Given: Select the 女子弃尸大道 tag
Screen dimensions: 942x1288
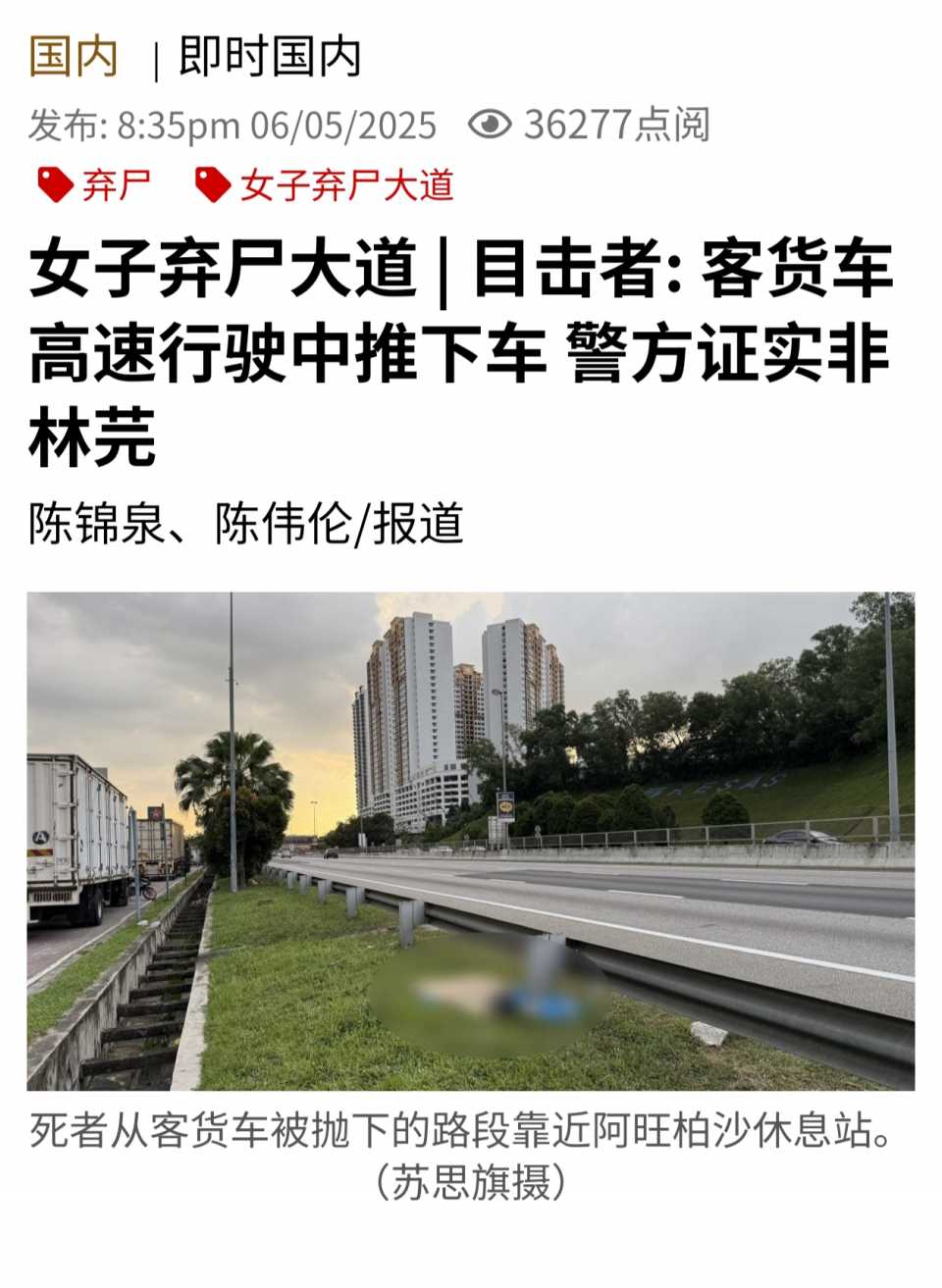Looking at the screenshot, I should pyautogui.click(x=326, y=184).
